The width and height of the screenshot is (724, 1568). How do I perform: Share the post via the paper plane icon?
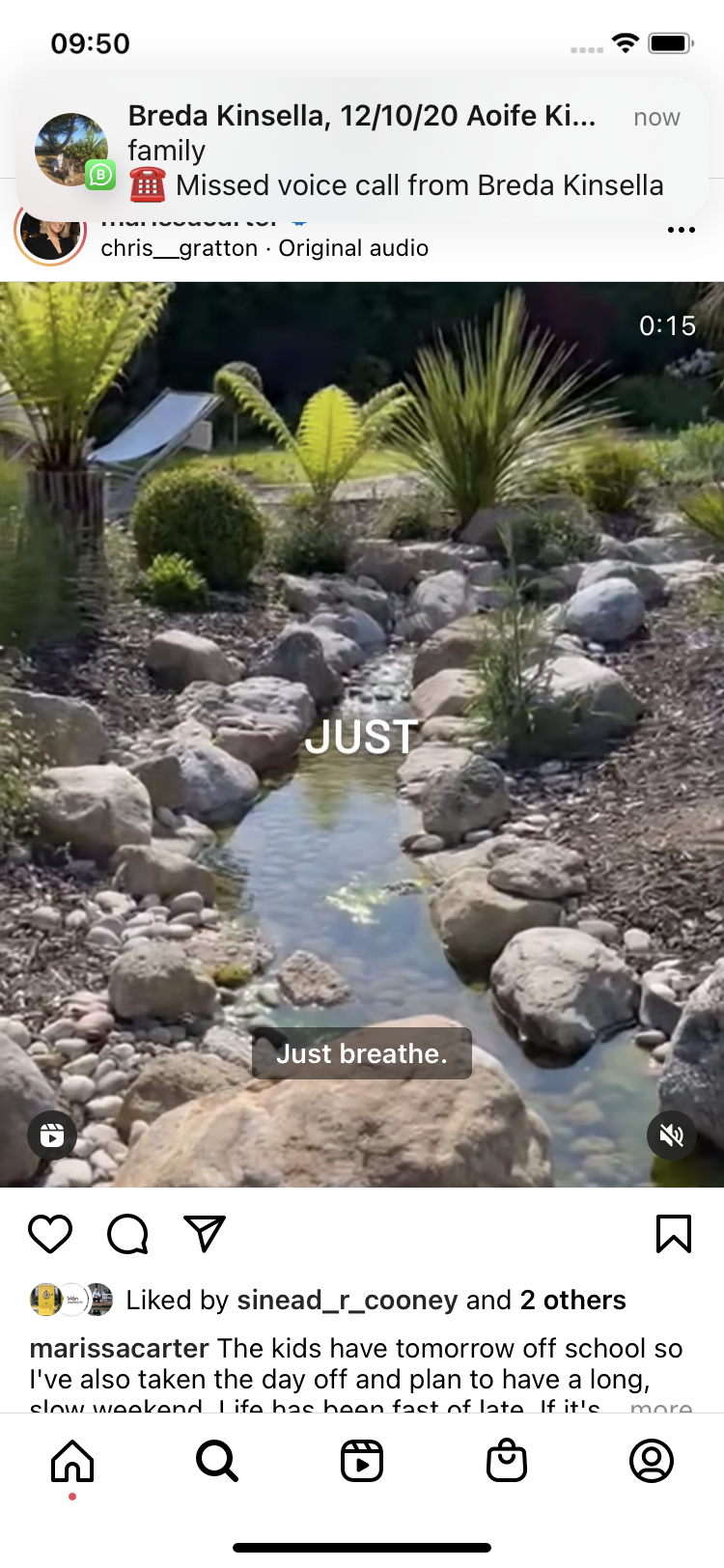tap(205, 1234)
